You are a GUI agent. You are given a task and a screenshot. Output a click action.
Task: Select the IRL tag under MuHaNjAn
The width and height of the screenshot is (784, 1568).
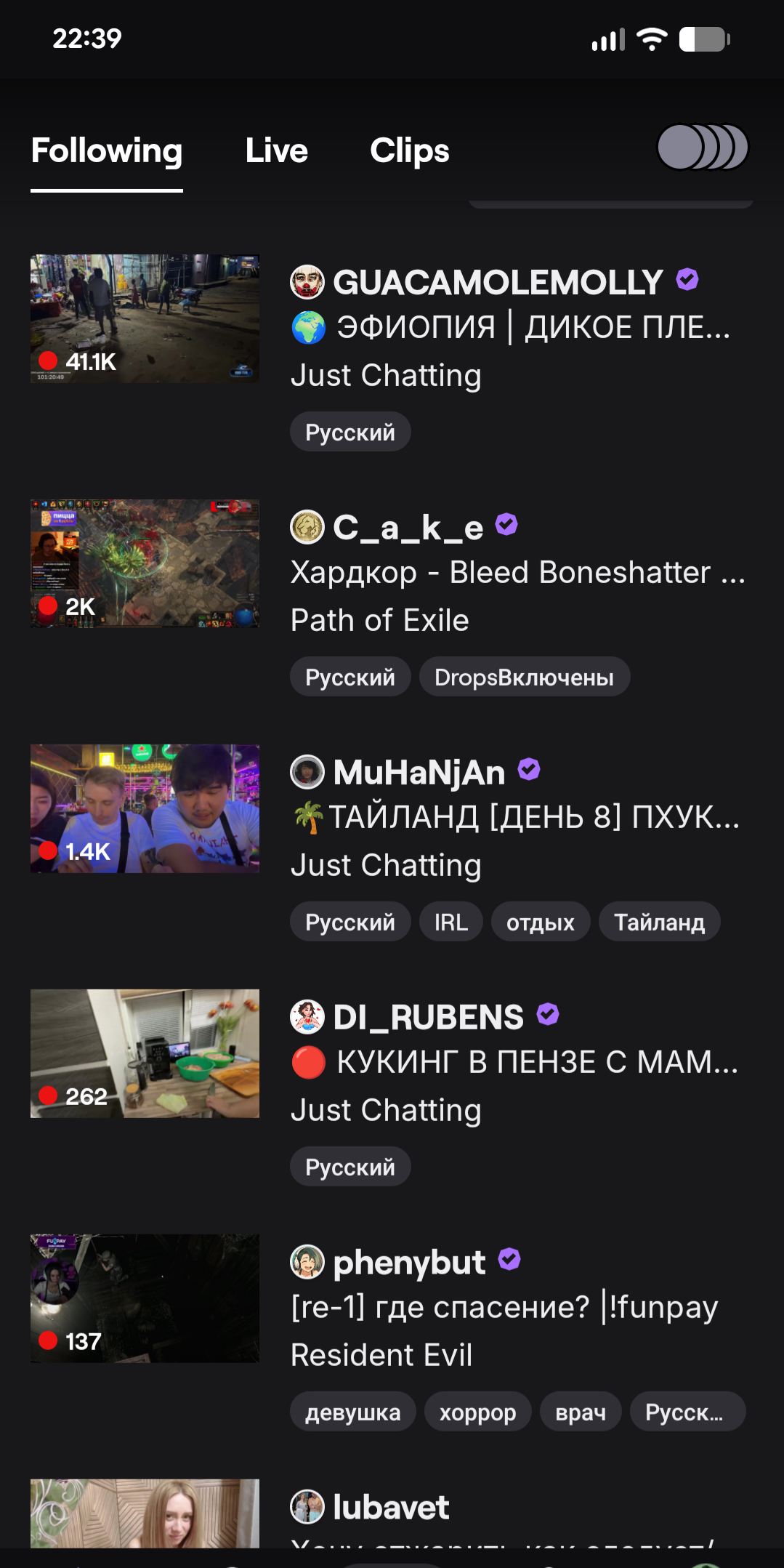(x=450, y=922)
